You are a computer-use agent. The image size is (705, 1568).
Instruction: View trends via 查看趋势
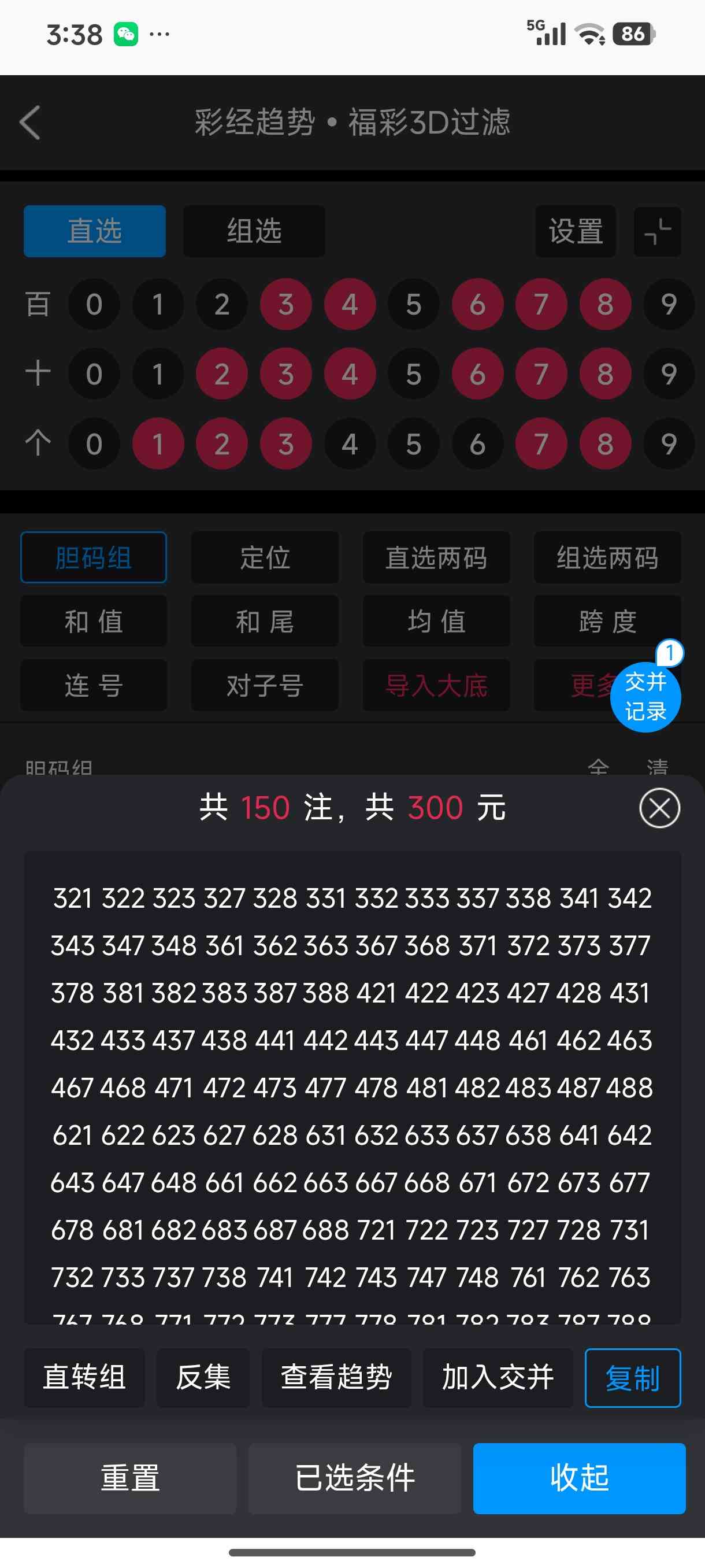pyautogui.click(x=336, y=1377)
